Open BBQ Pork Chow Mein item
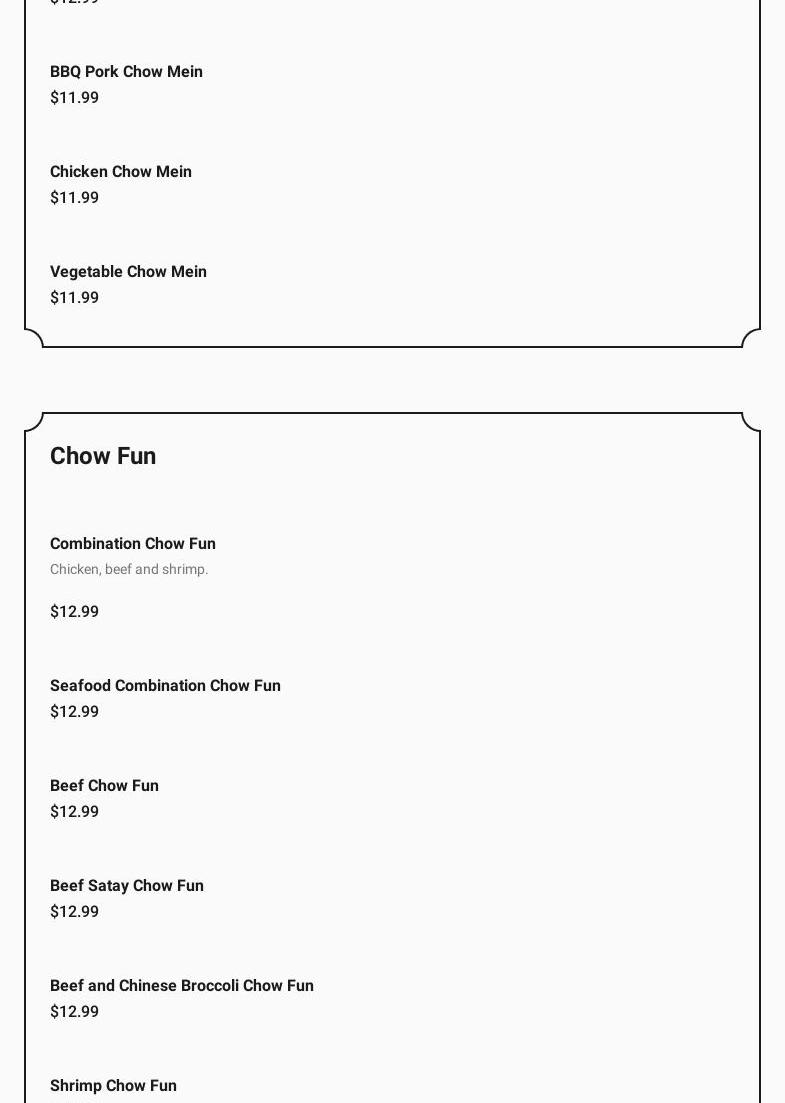Viewport: 785px width, 1103px height. (x=126, y=72)
